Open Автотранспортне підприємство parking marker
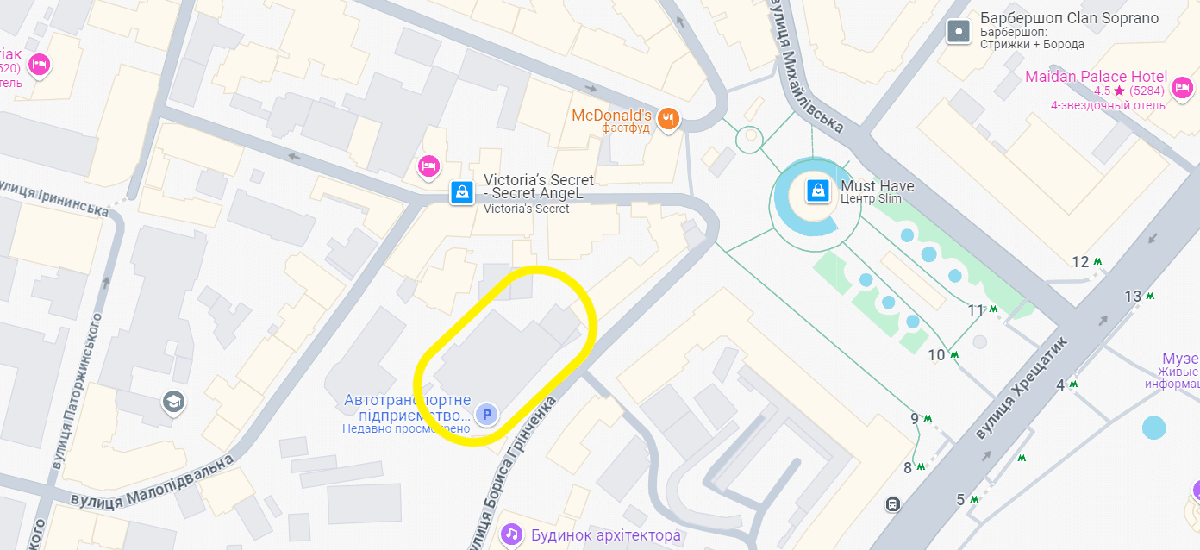Screen dimensions: 1200x550 click(x=487, y=413)
